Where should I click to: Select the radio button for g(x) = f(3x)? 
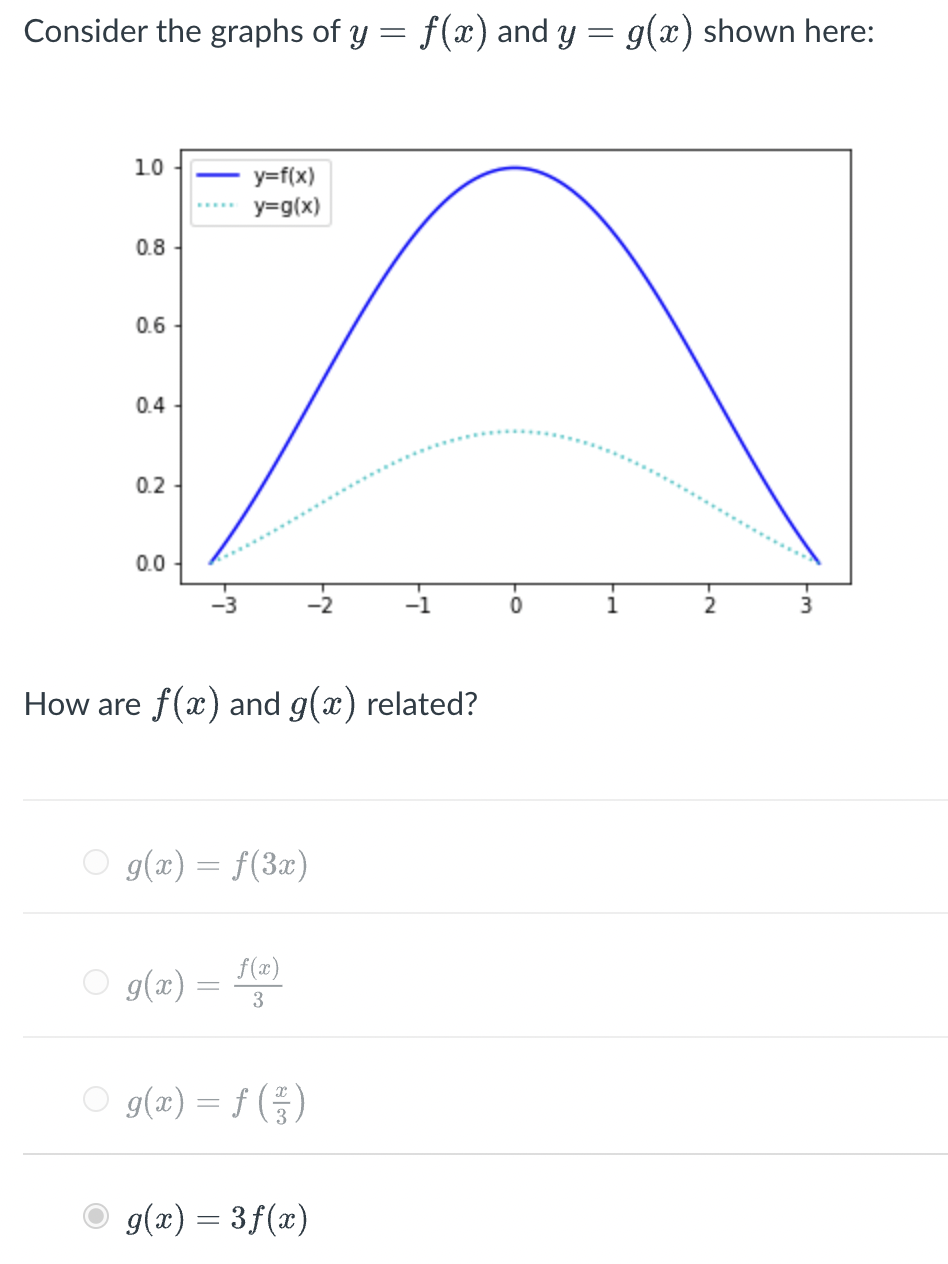coord(95,862)
